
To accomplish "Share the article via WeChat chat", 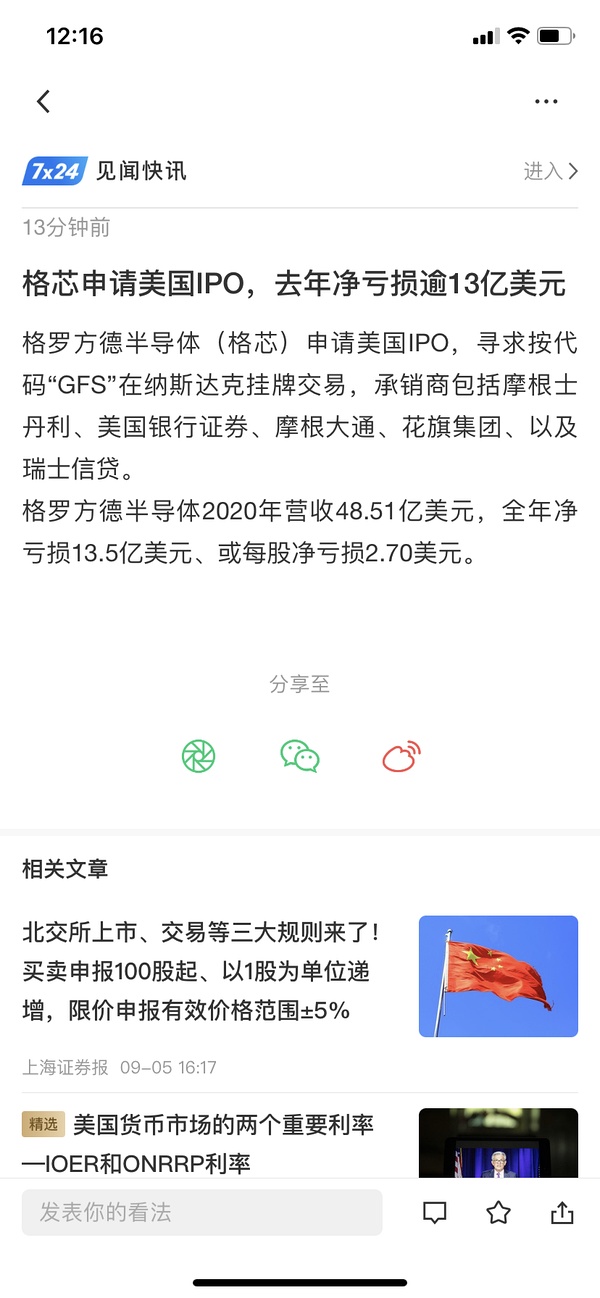I will click(300, 756).
